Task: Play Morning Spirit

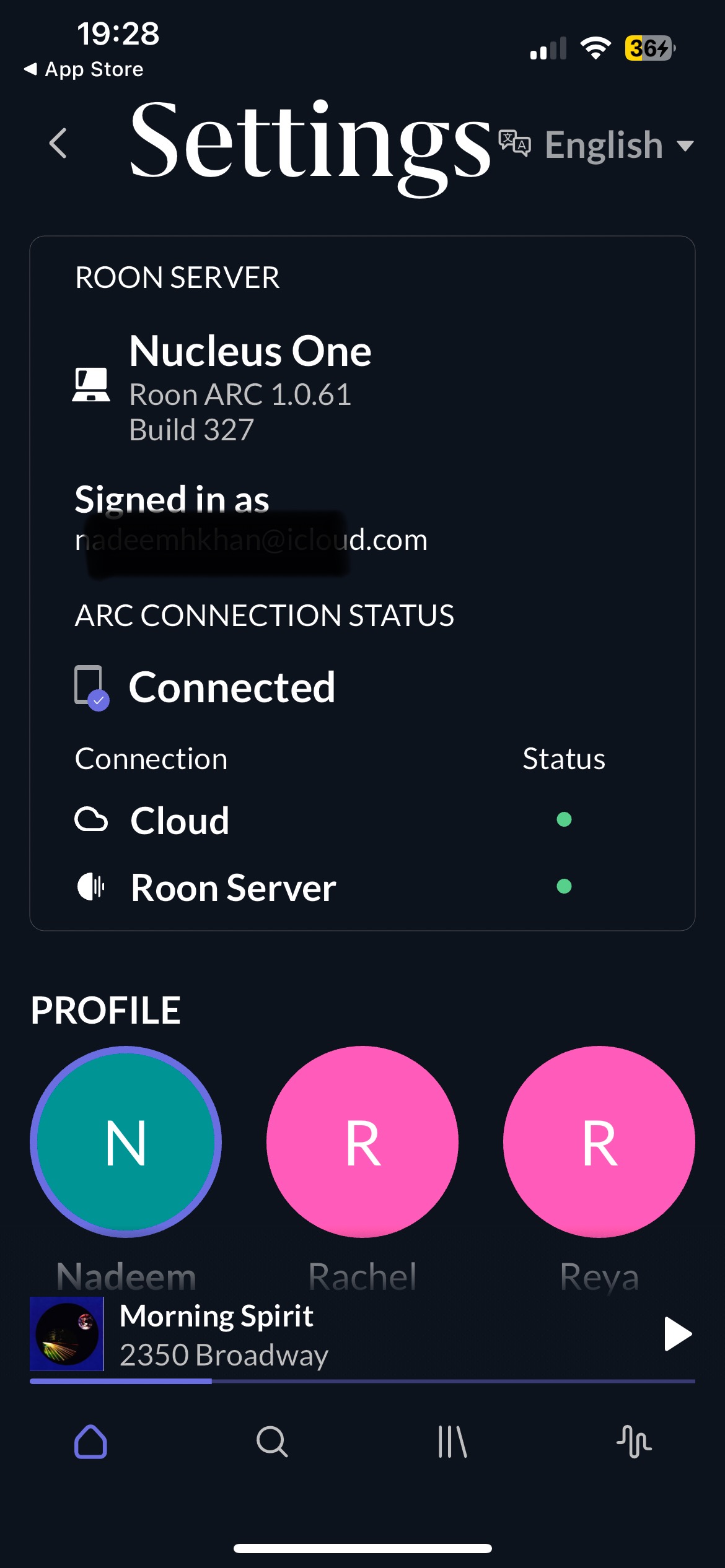Action: (677, 1333)
